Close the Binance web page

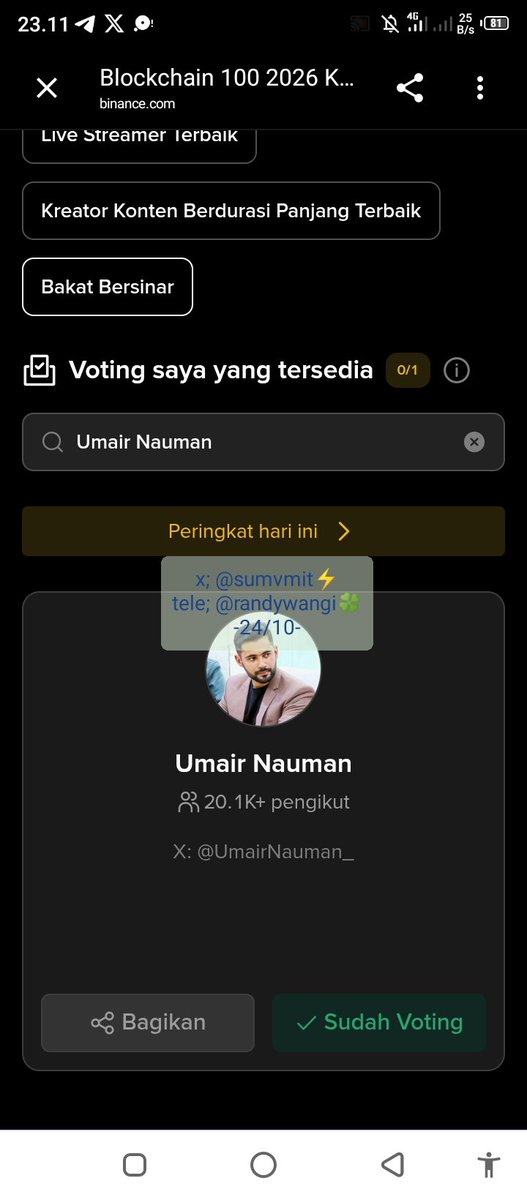click(x=47, y=88)
